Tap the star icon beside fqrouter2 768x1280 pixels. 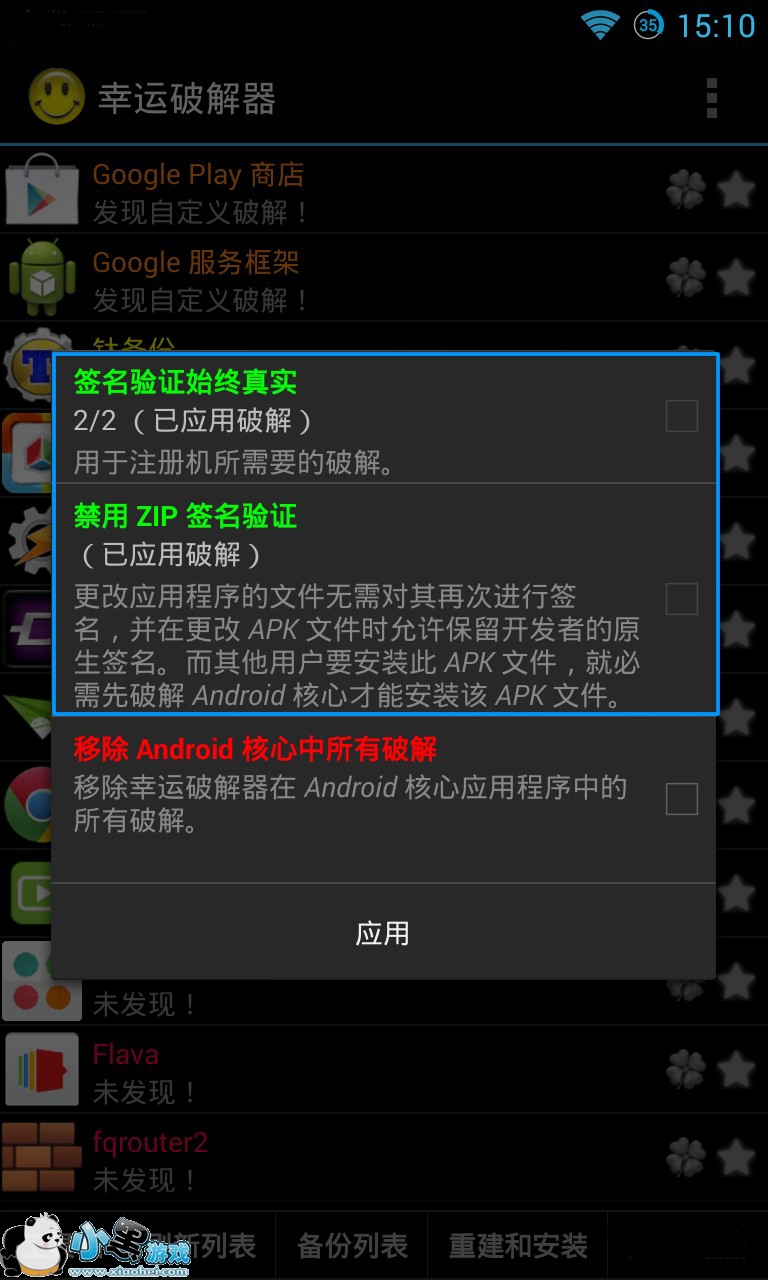pyautogui.click(x=736, y=1158)
